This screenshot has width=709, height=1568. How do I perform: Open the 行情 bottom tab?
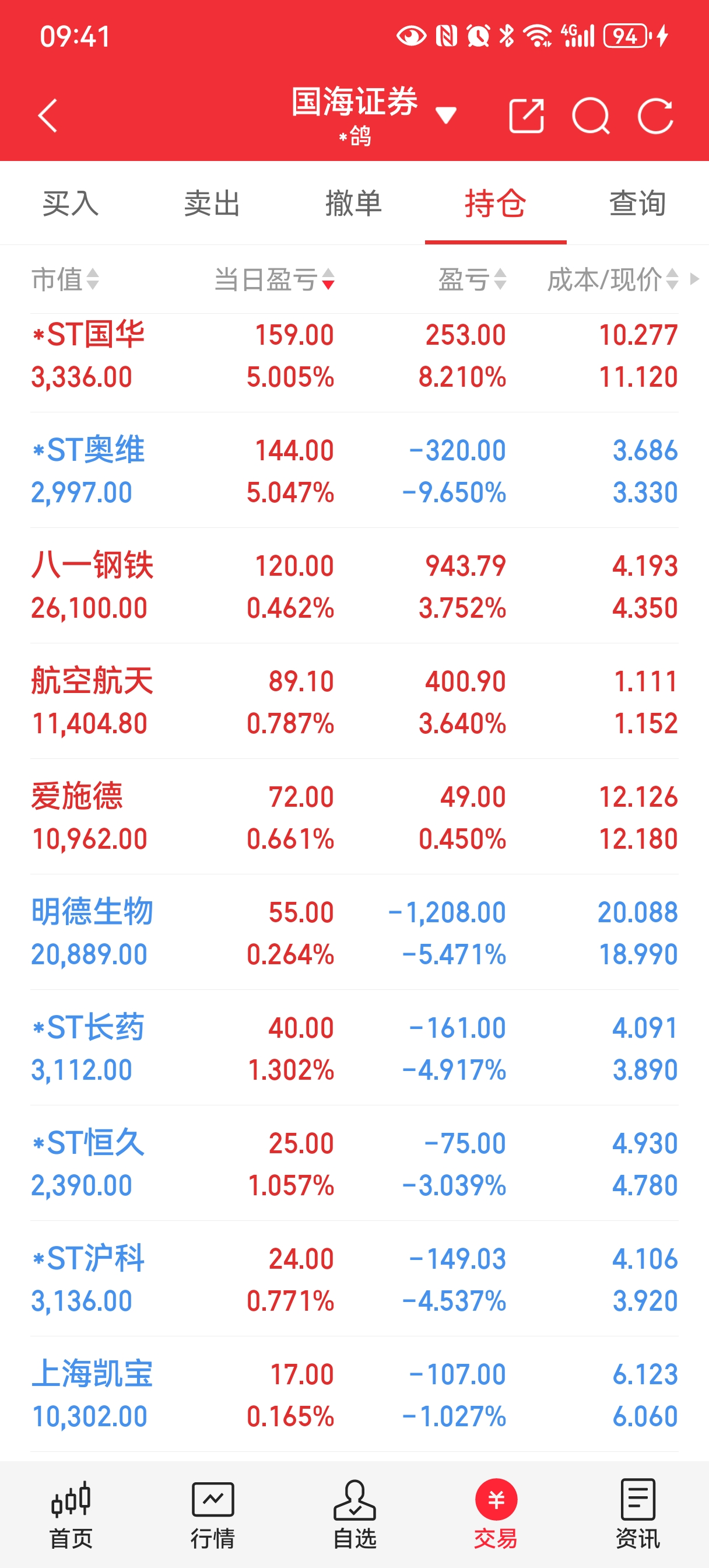212,1514
